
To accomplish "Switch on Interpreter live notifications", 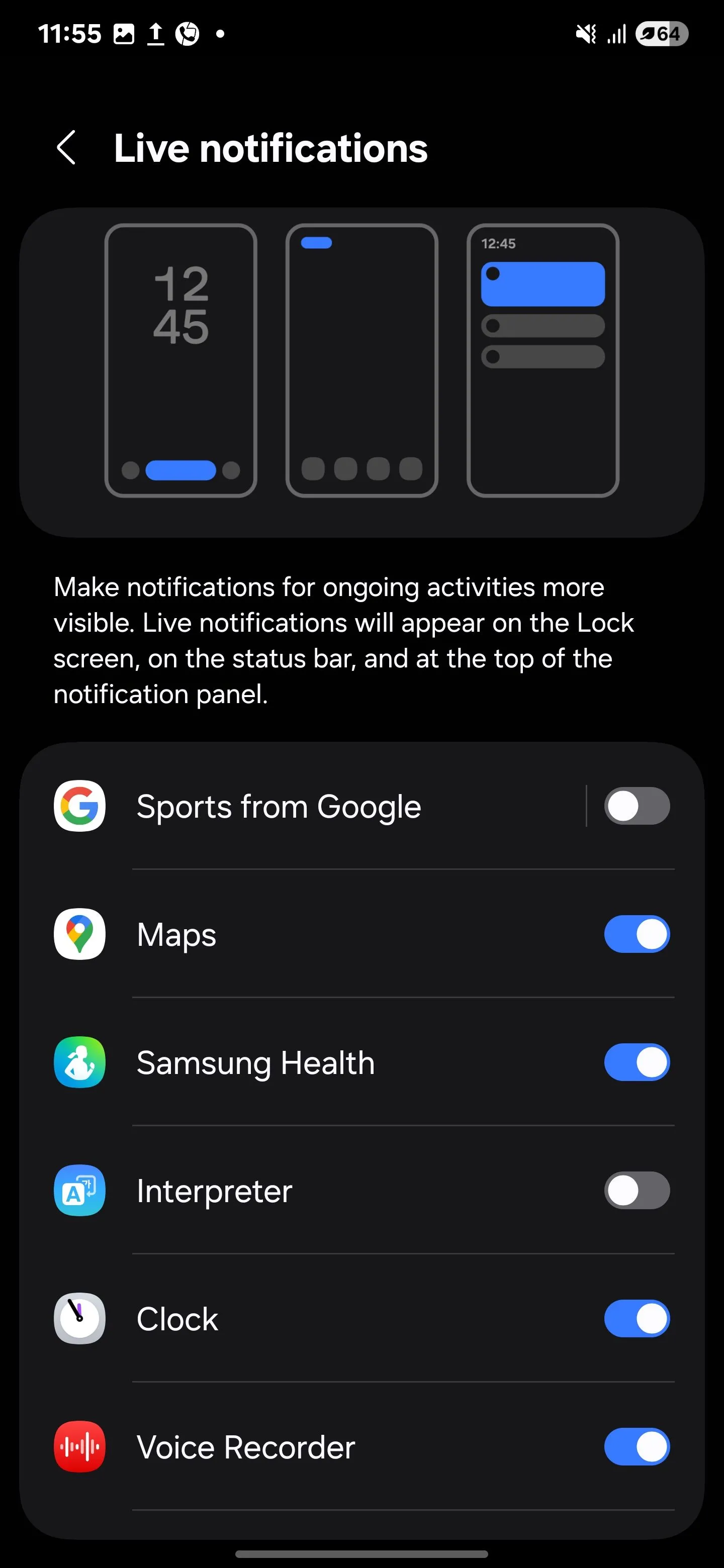I will 637,1191.
